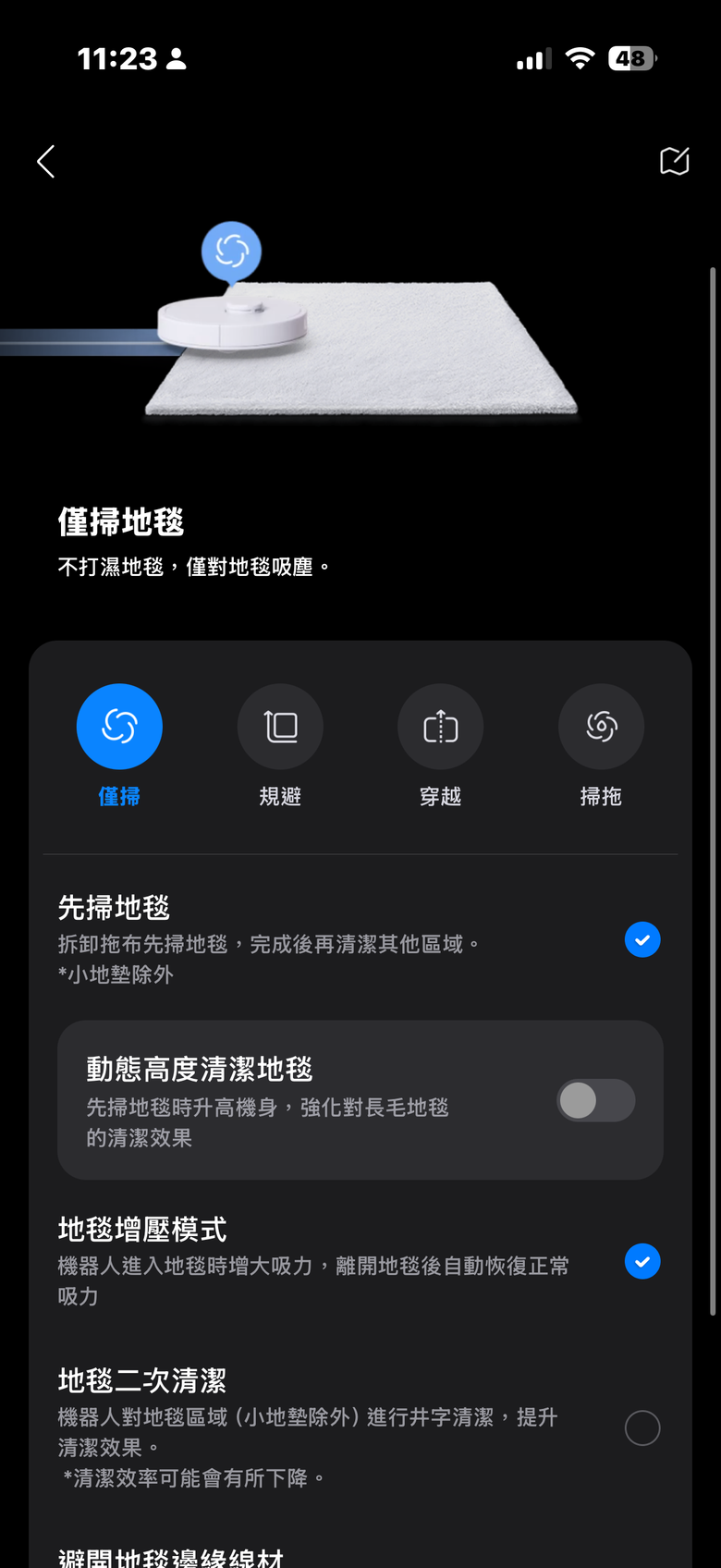The height and width of the screenshot is (1568, 721).
Task: Select the 地毯二次清潔 radio button
Action: point(642,1427)
